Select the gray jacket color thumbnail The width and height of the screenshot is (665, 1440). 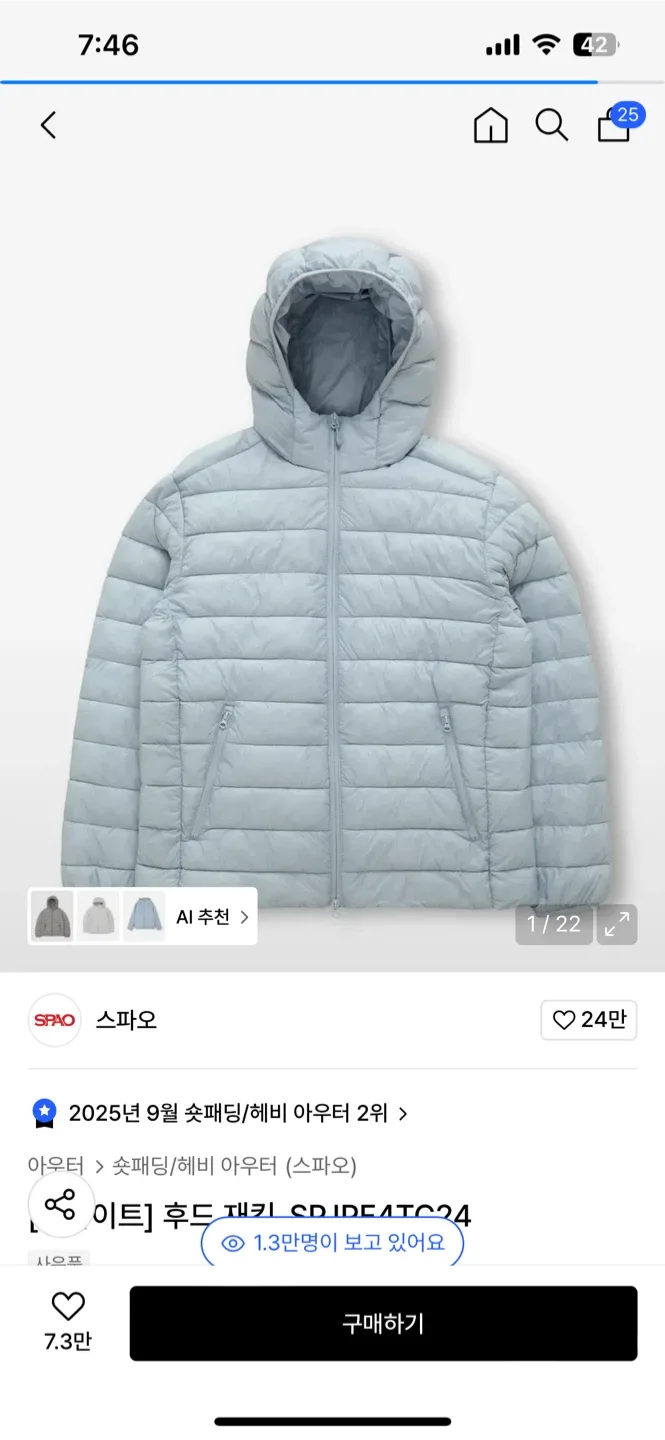coord(52,917)
